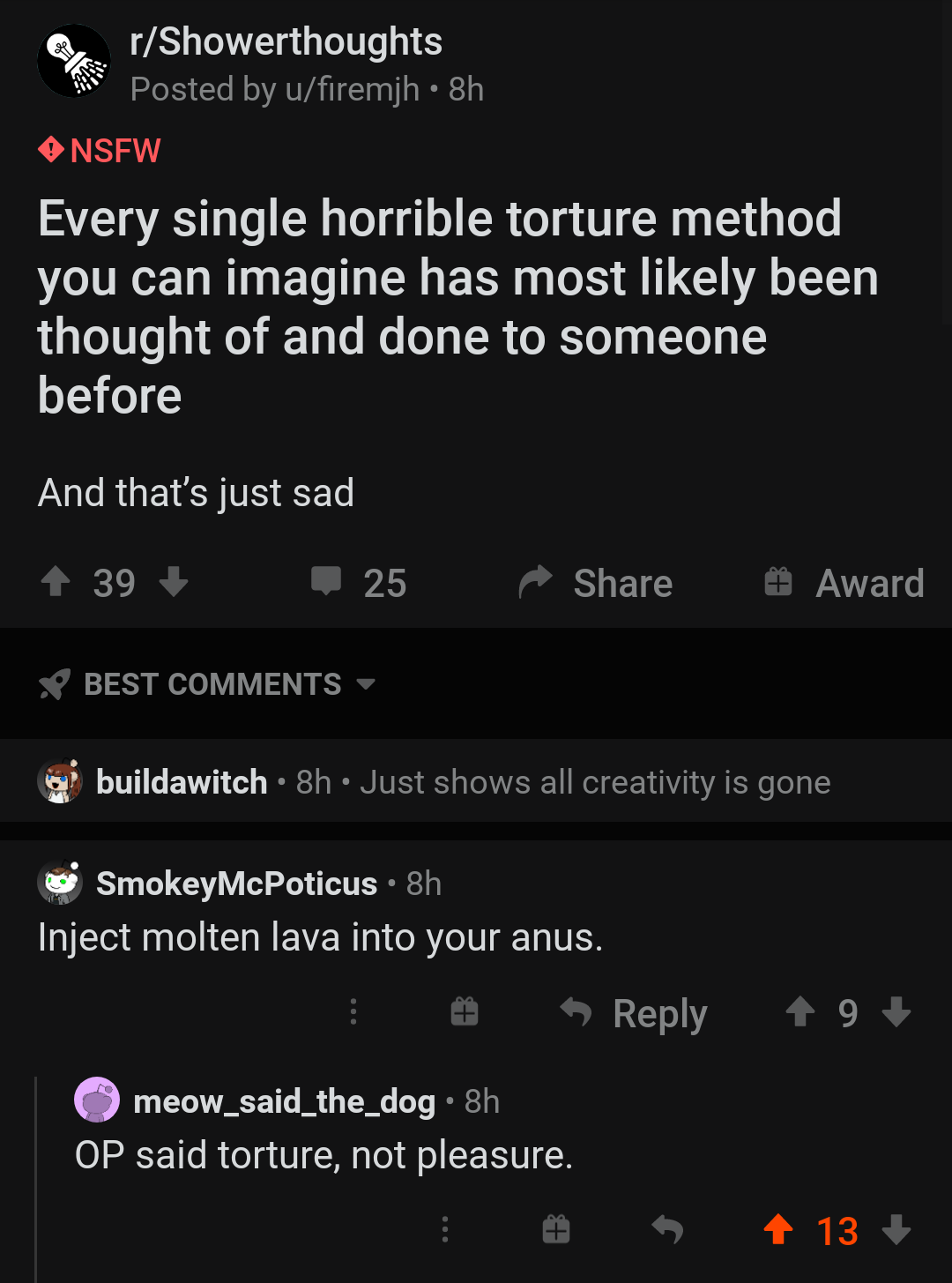Expand buildawitch's collapsed comment

476,782
